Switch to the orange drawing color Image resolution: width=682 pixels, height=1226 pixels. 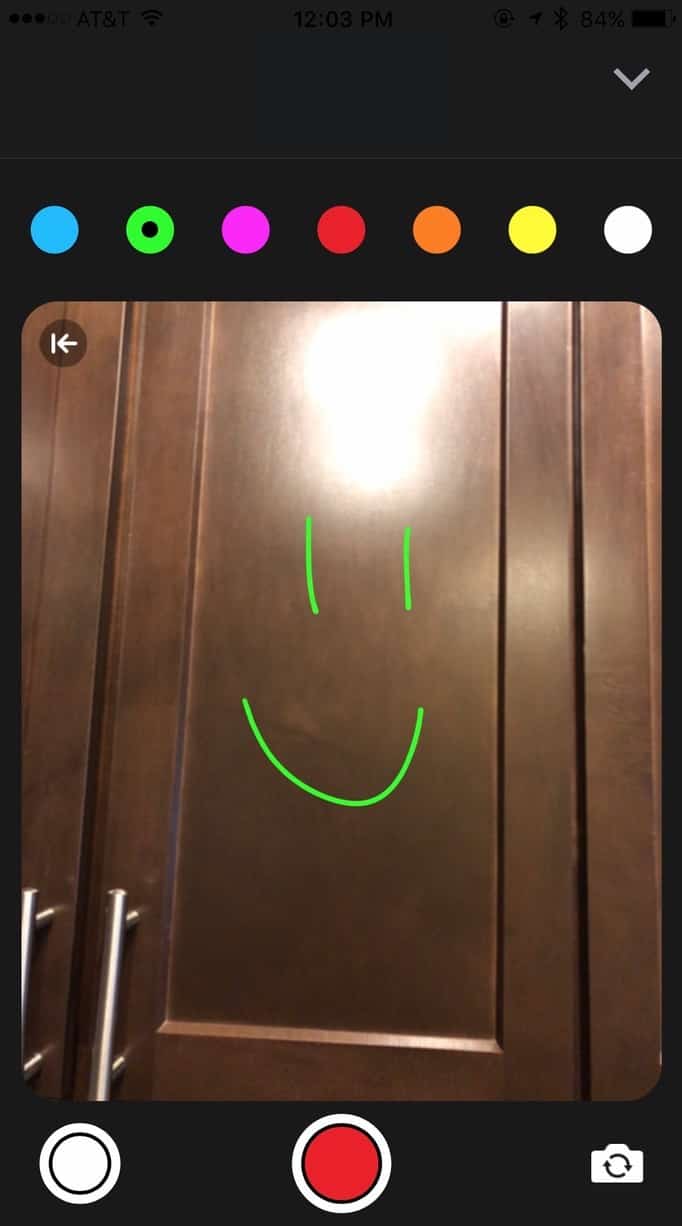point(437,230)
